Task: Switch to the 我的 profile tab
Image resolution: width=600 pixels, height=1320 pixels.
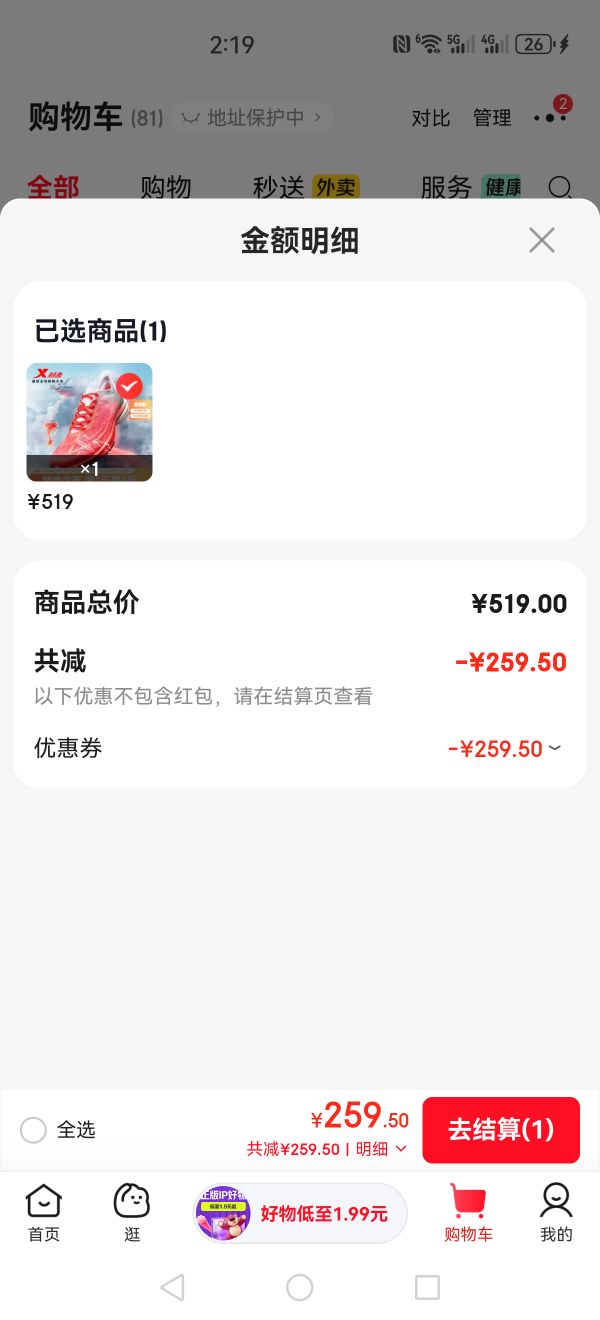Action: tap(556, 1213)
